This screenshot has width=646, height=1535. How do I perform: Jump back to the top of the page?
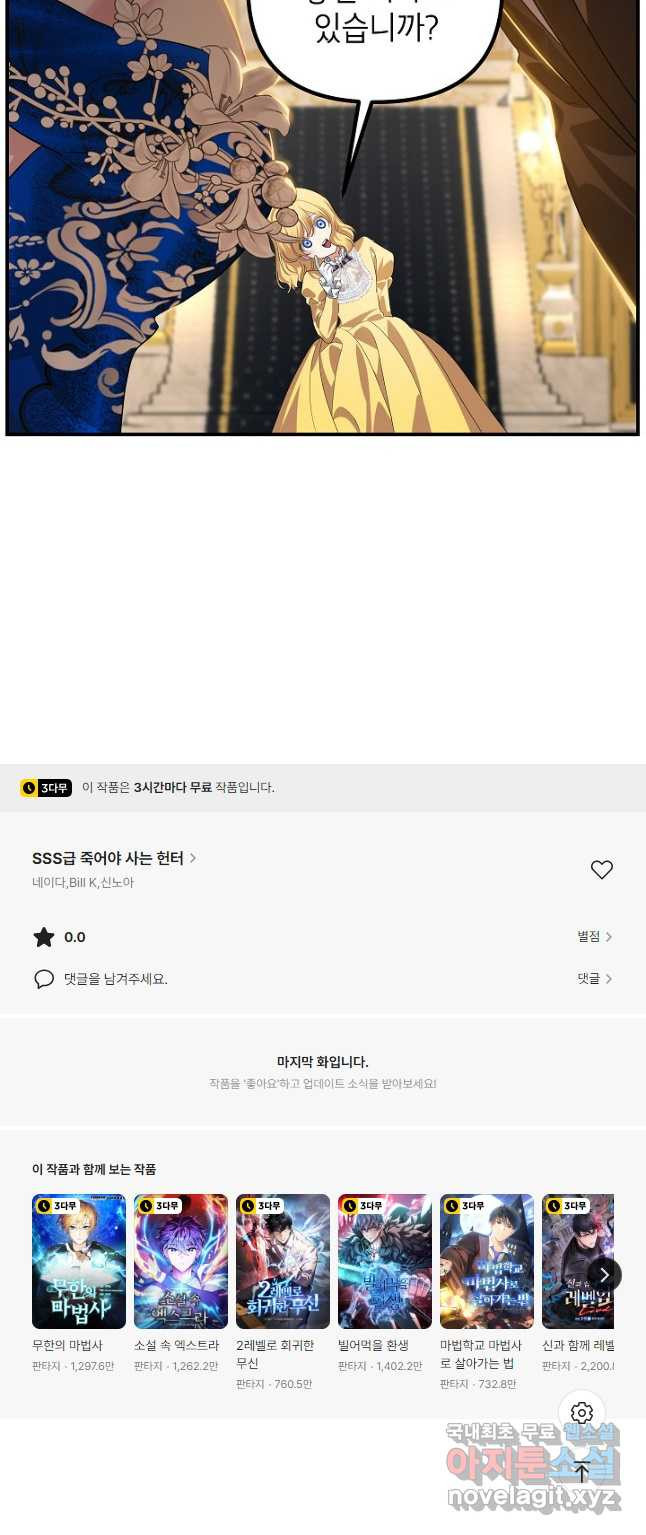click(582, 1471)
